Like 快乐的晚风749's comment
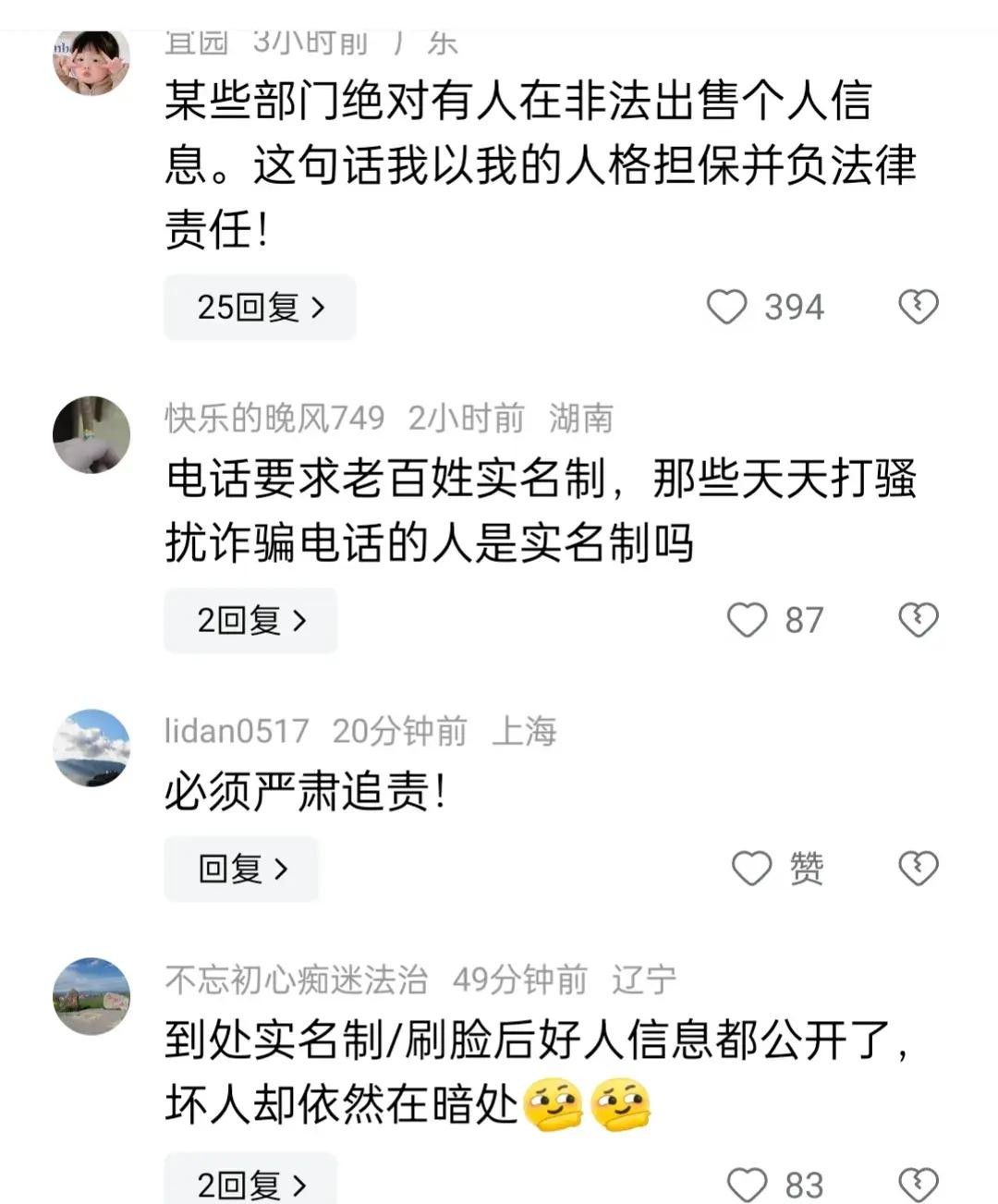 click(747, 620)
